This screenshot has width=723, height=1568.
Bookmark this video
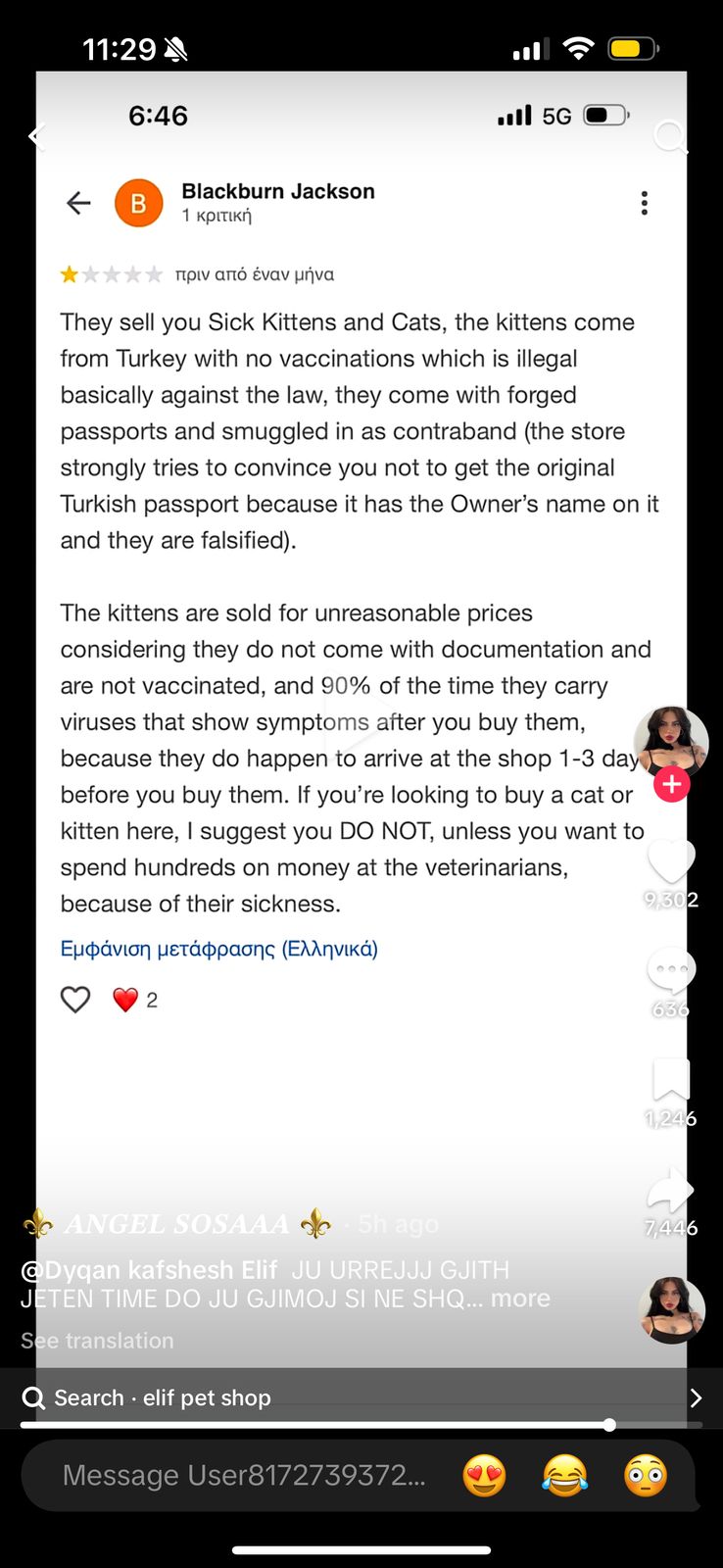point(671,1080)
